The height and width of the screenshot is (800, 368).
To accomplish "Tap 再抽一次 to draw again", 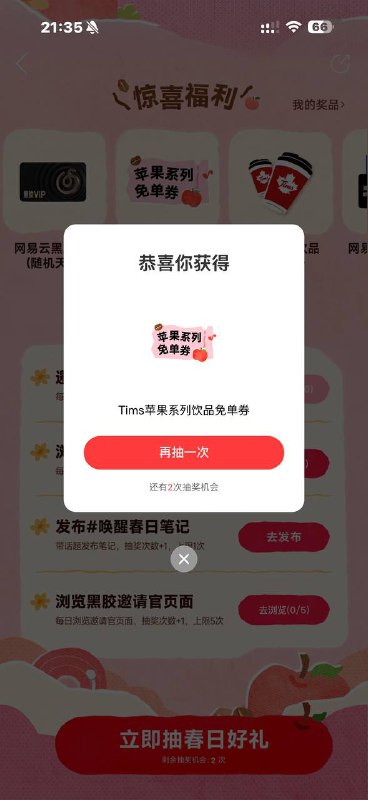I will click(x=184, y=453).
